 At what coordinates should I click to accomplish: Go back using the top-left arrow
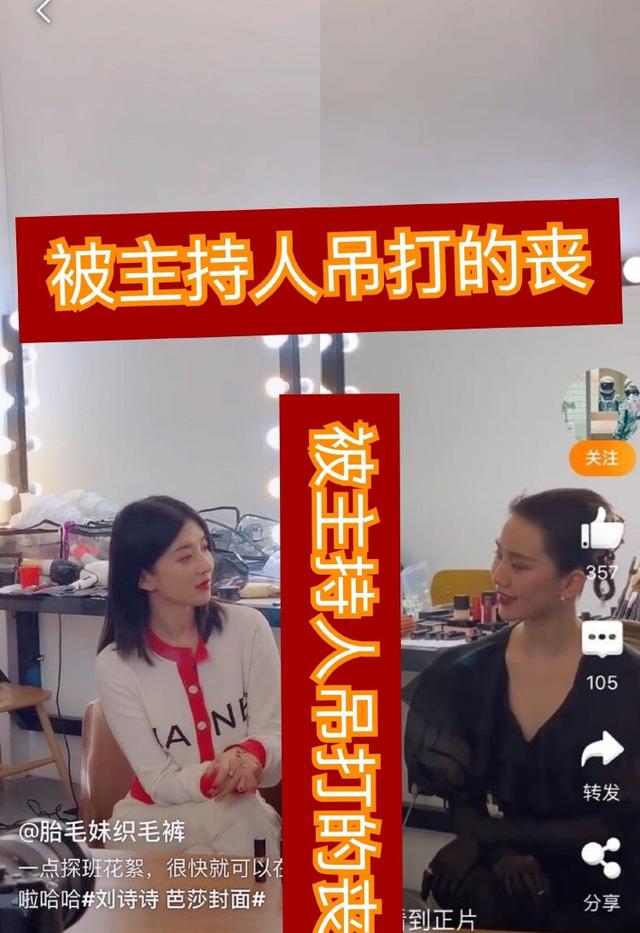coord(43,12)
